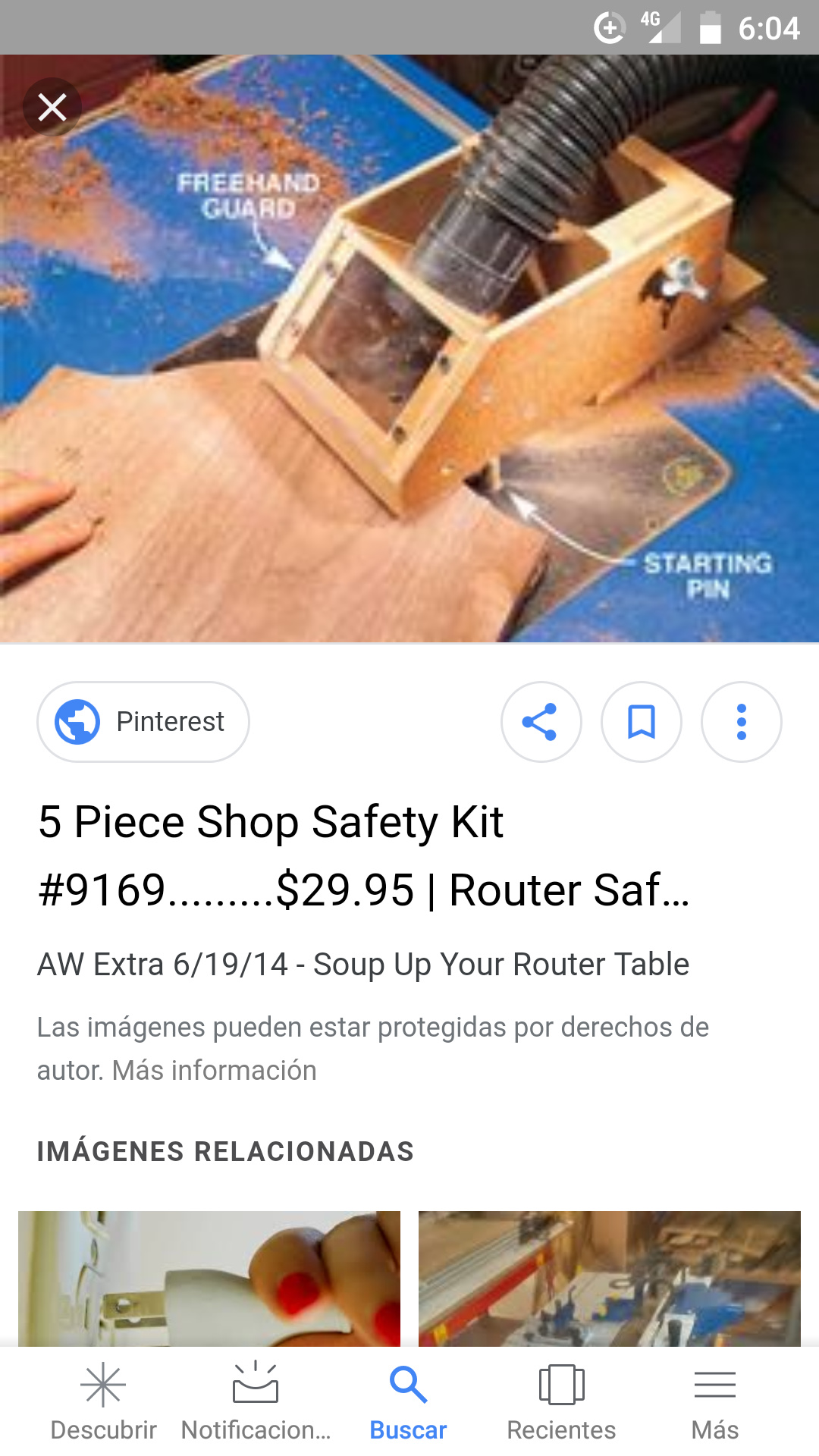Image resolution: width=819 pixels, height=1456 pixels.
Task: Open the three-dot overflow menu
Action: pos(742,722)
